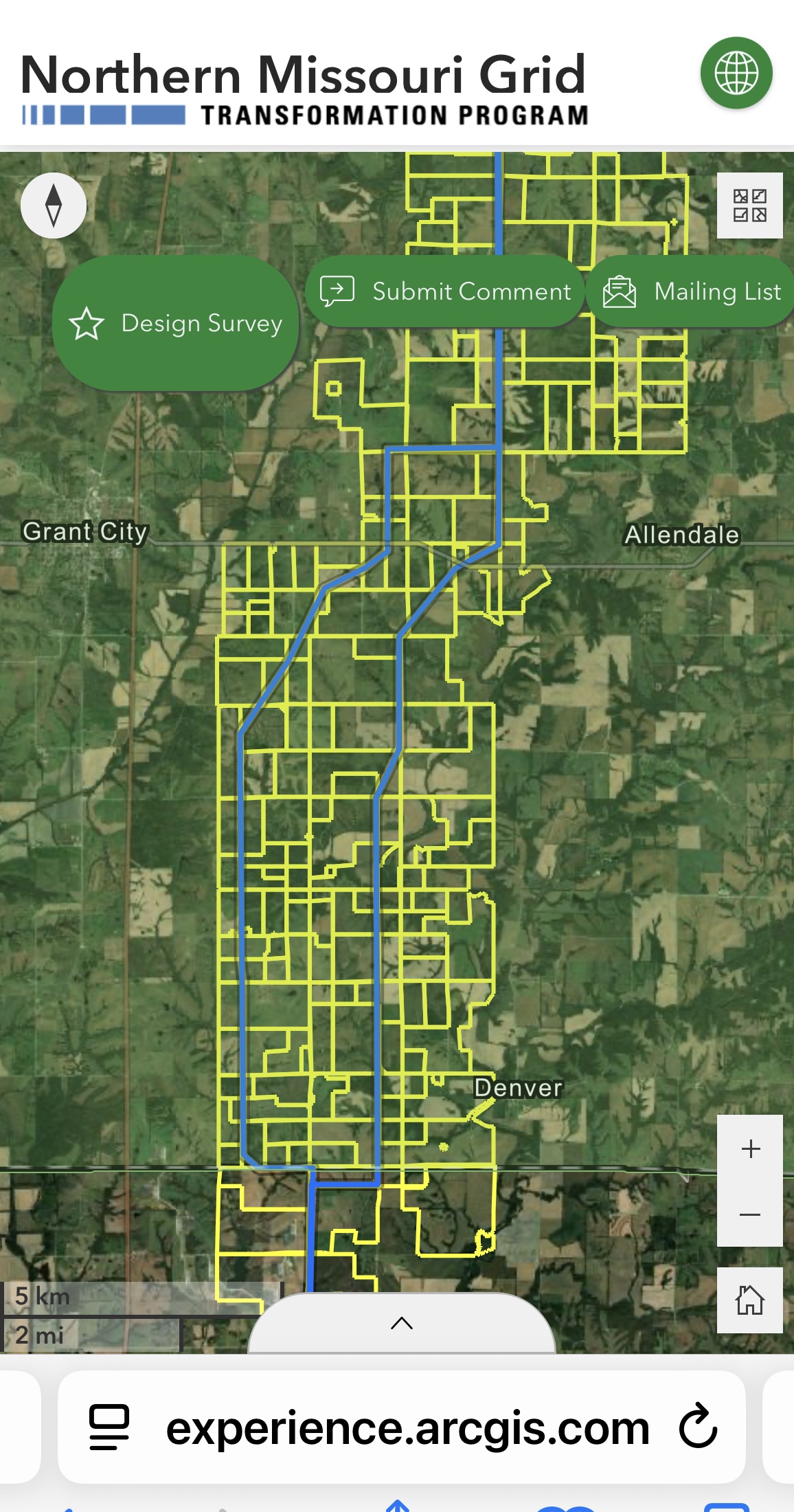Zoom out of the map
The image size is (794, 1512).
click(x=750, y=1214)
